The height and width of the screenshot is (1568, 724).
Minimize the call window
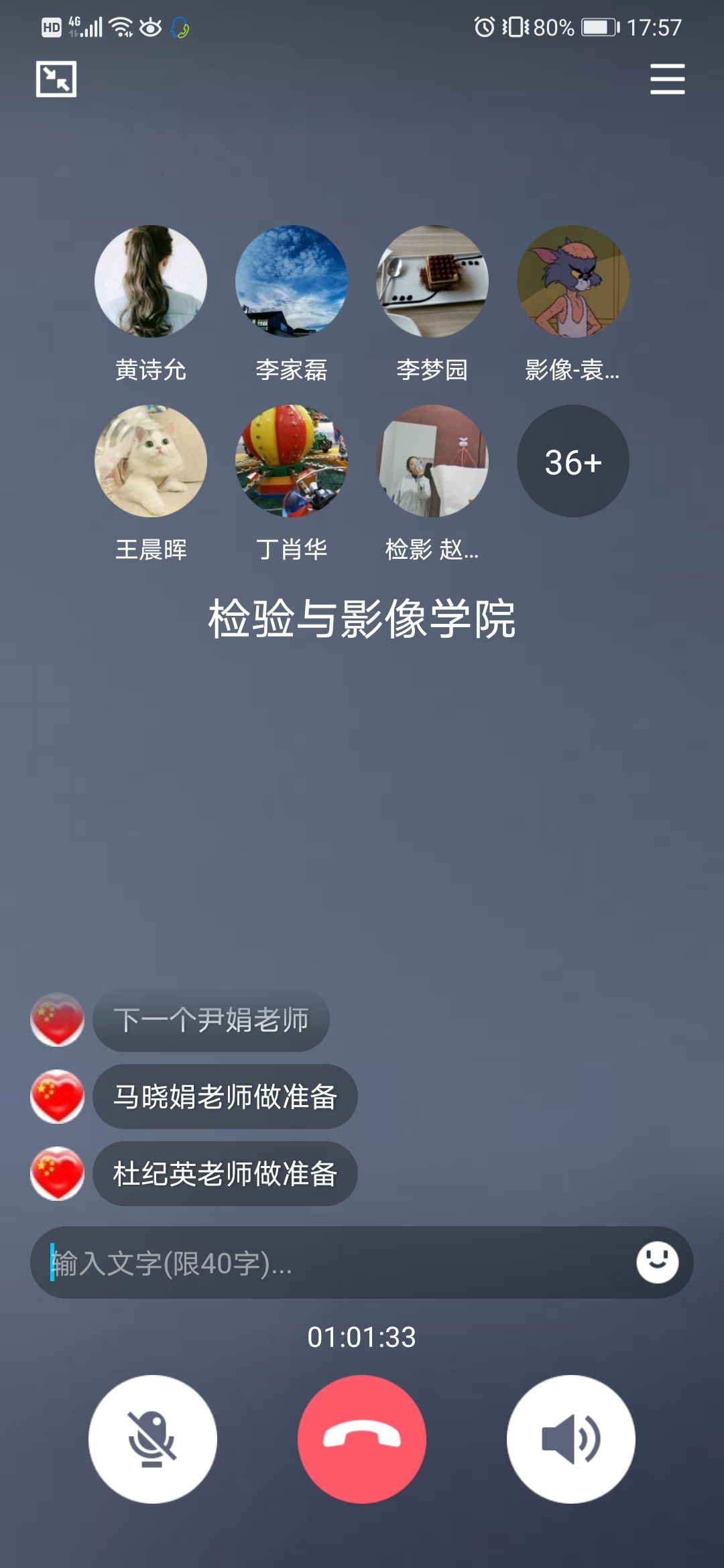pos(56,79)
